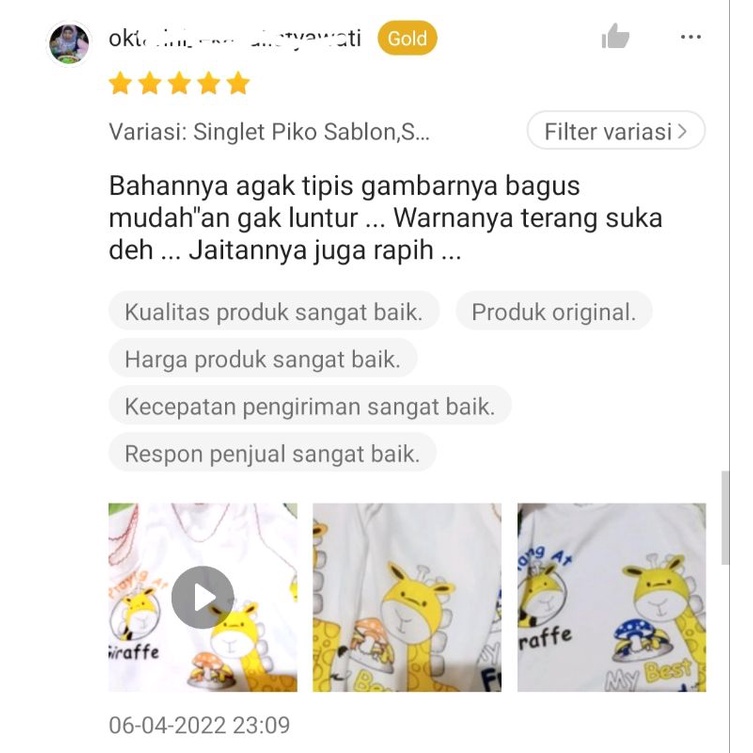
Task: Tap the Filter variasi button
Action: click(615, 131)
